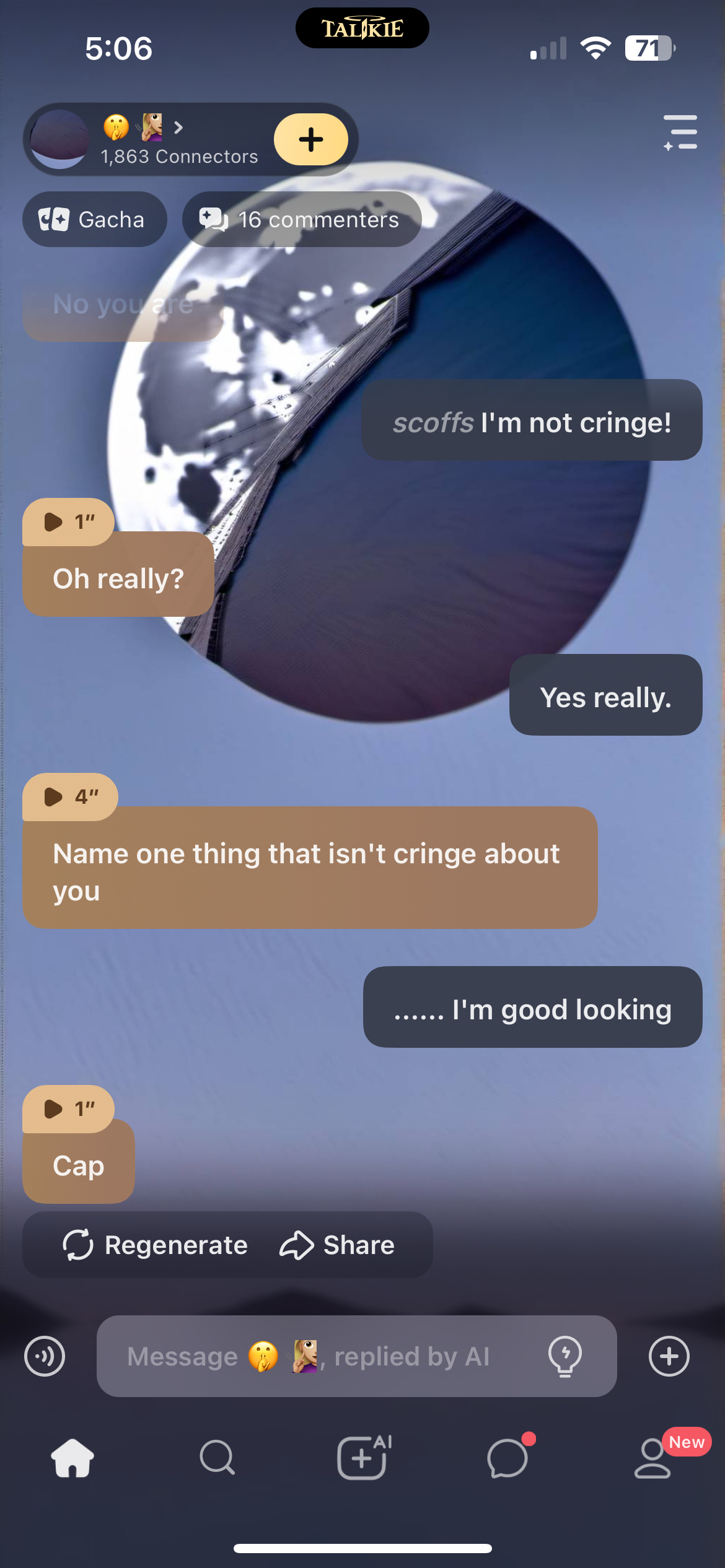Play the voice clip above "Cap"

pyautogui.click(x=68, y=1109)
